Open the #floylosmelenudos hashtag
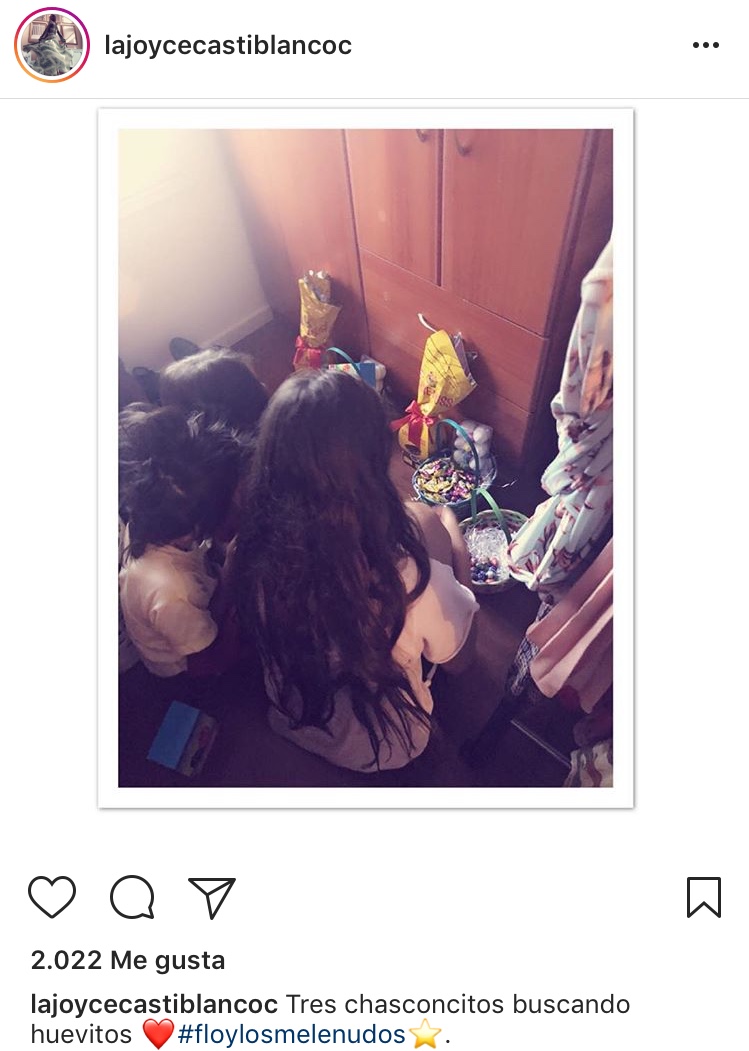 pyautogui.click(x=292, y=1034)
